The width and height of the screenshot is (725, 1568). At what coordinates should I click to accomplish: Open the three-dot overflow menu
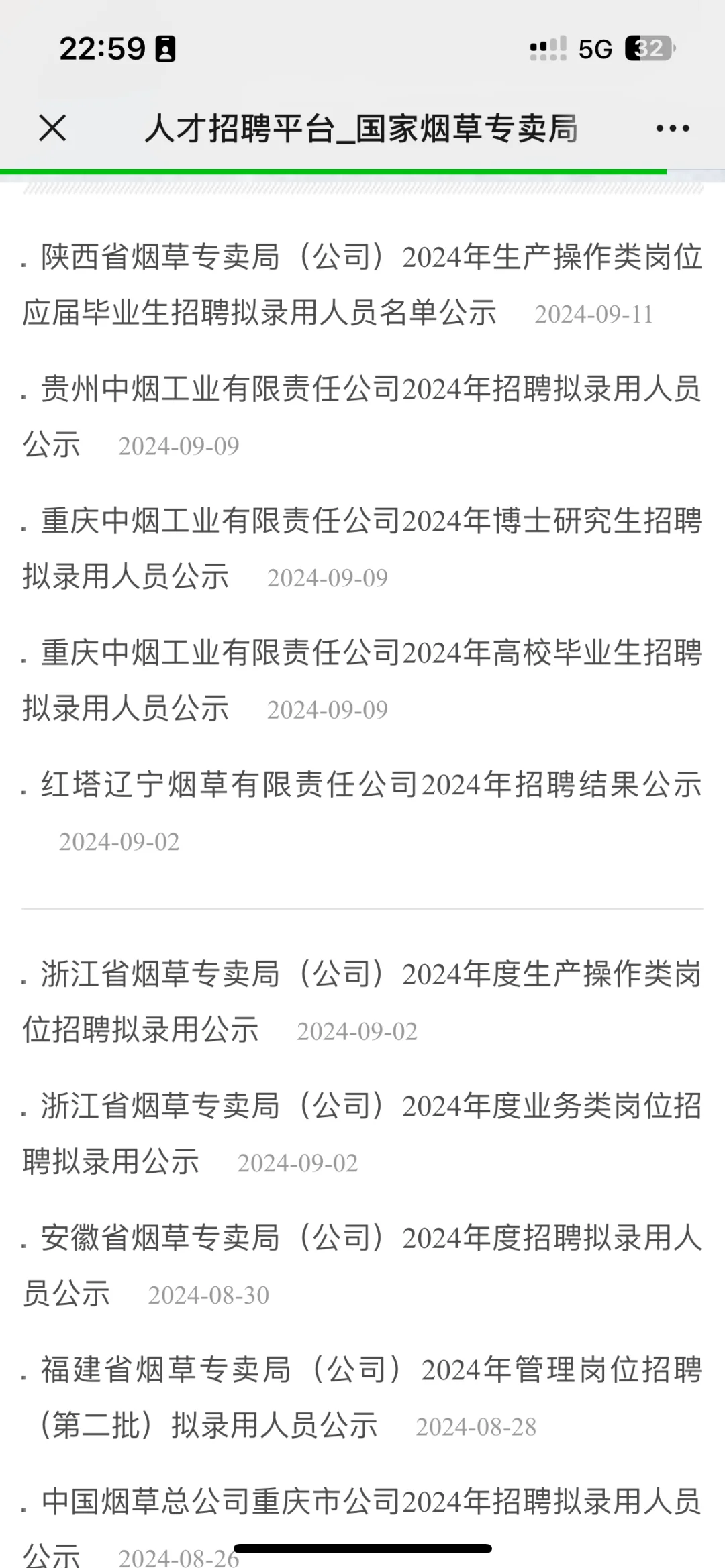tap(672, 128)
